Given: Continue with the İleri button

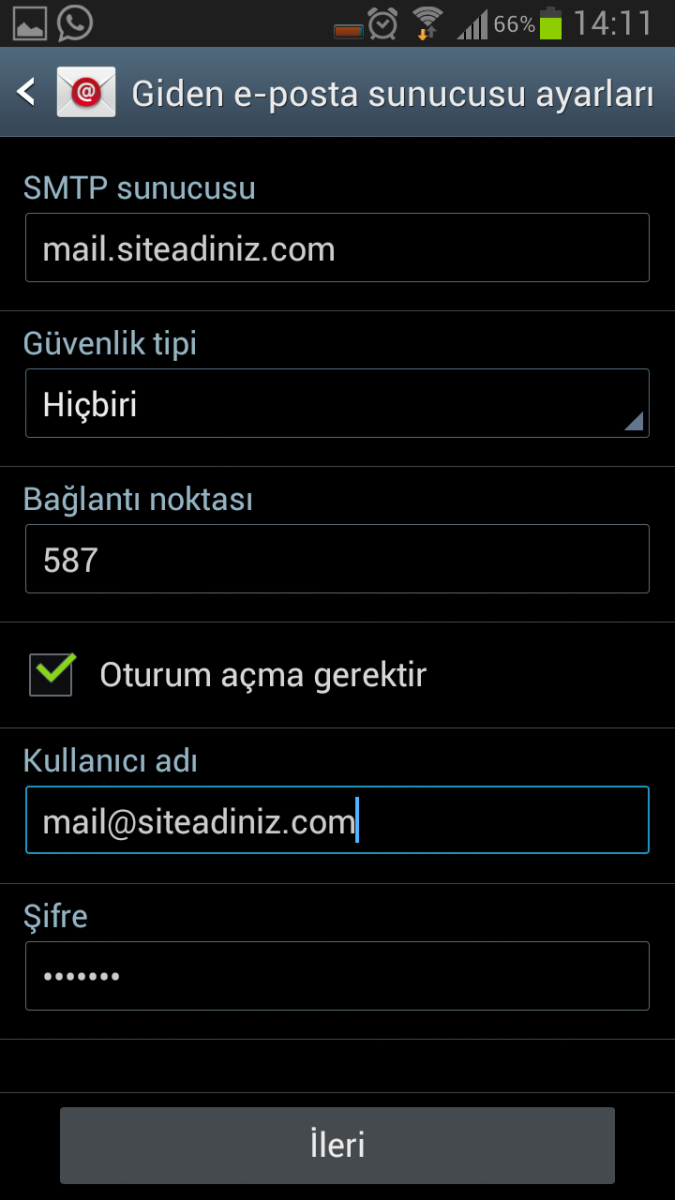Looking at the screenshot, I should coord(337,1145).
